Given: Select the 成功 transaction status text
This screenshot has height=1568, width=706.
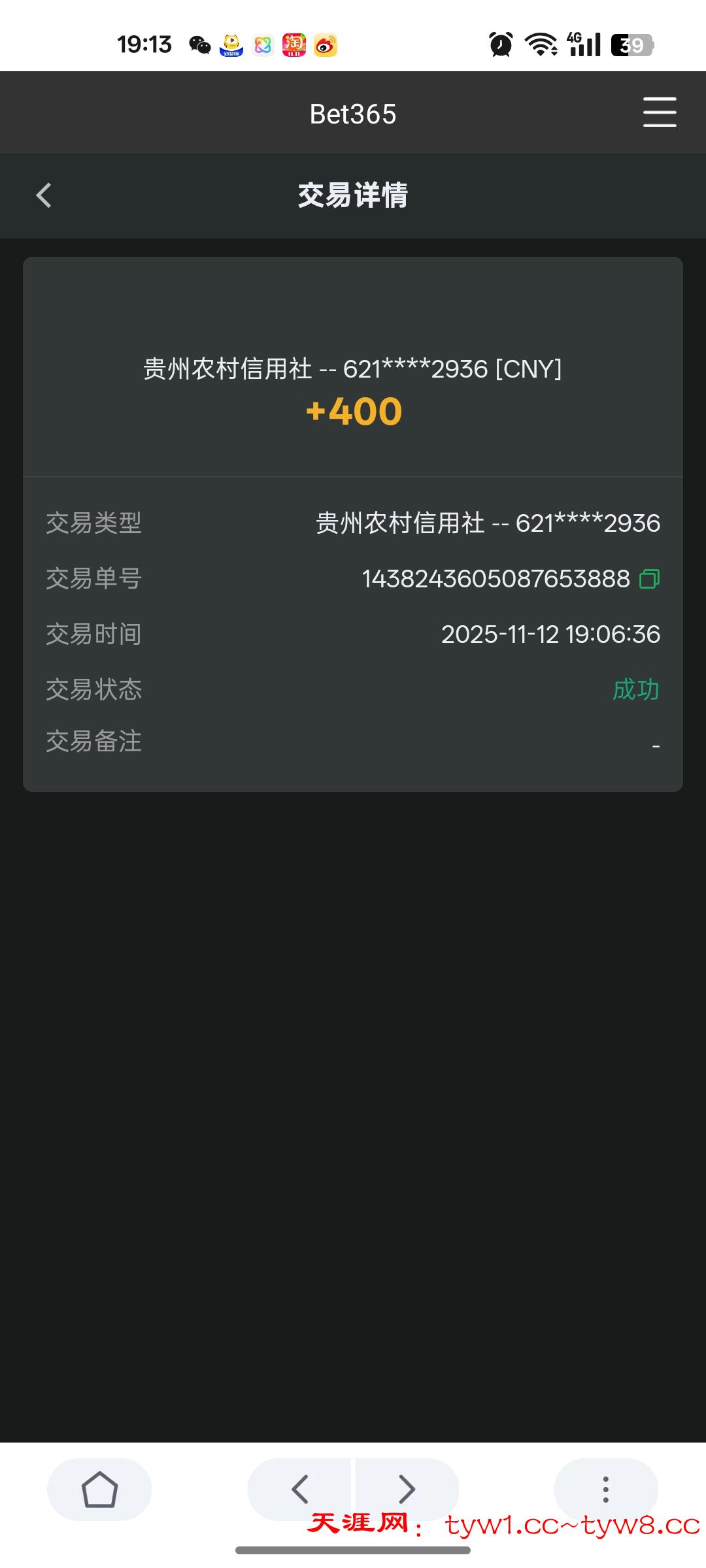Looking at the screenshot, I should click(636, 689).
